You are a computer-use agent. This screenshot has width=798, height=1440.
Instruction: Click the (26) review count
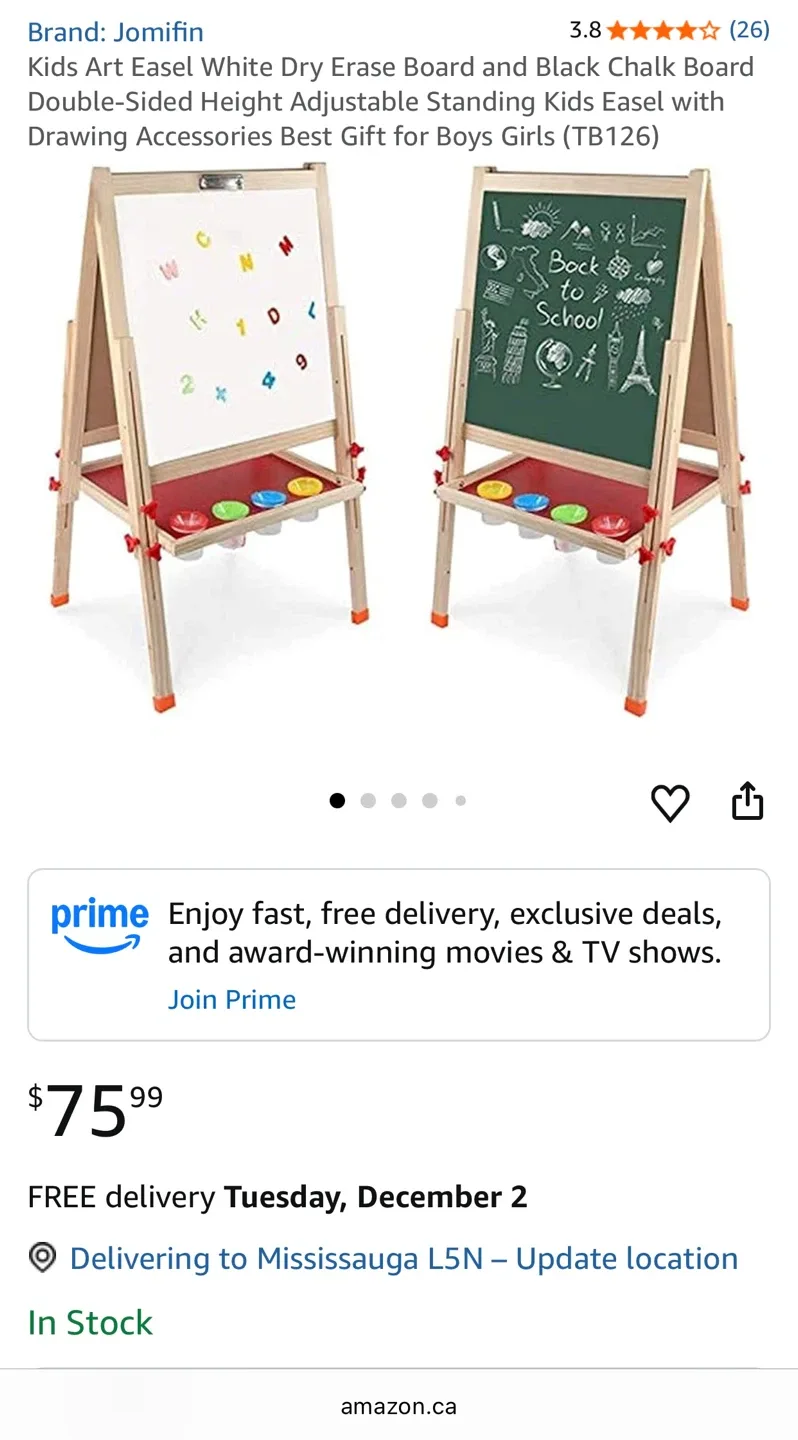pyautogui.click(x=750, y=30)
